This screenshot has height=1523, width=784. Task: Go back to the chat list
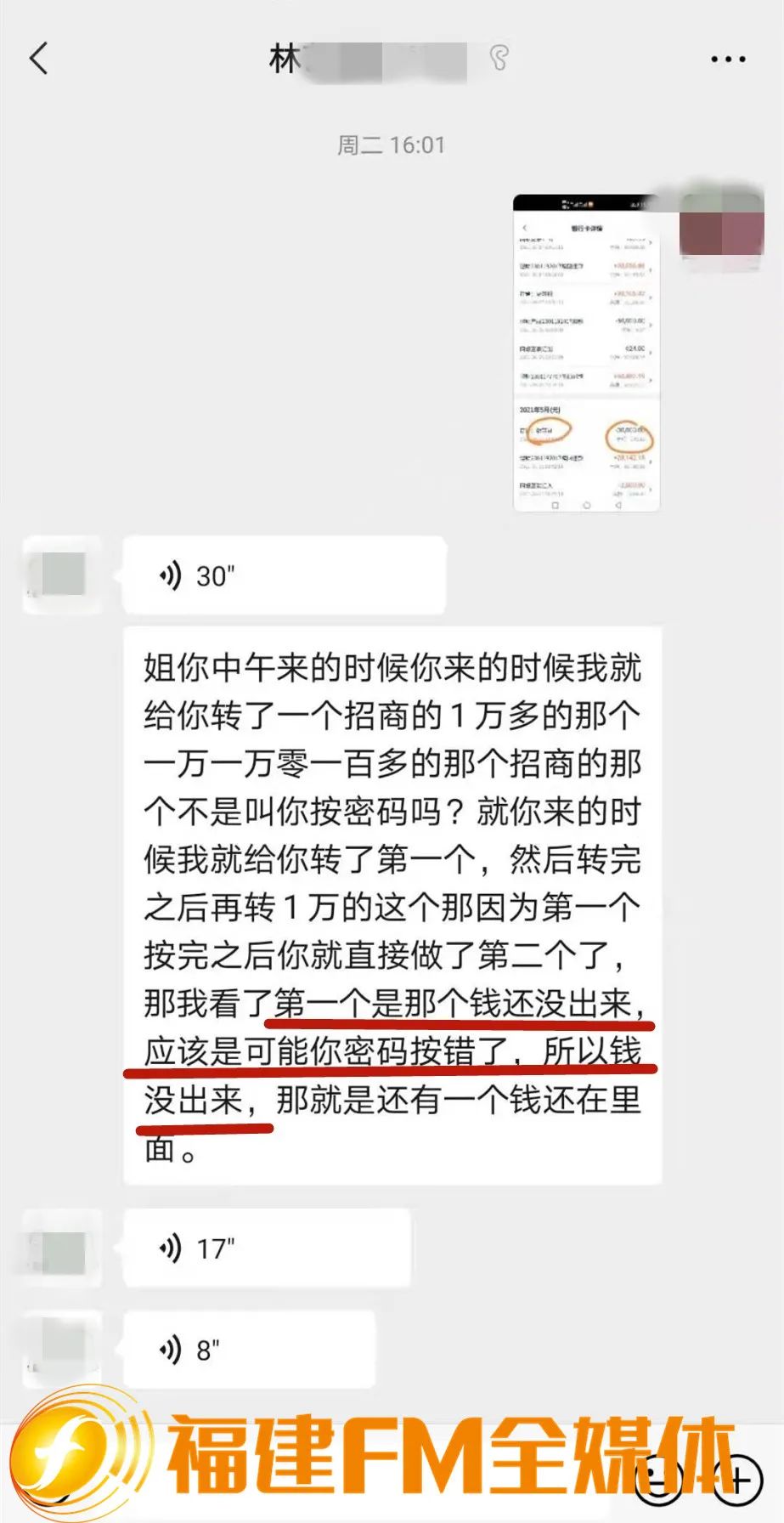click(x=39, y=59)
